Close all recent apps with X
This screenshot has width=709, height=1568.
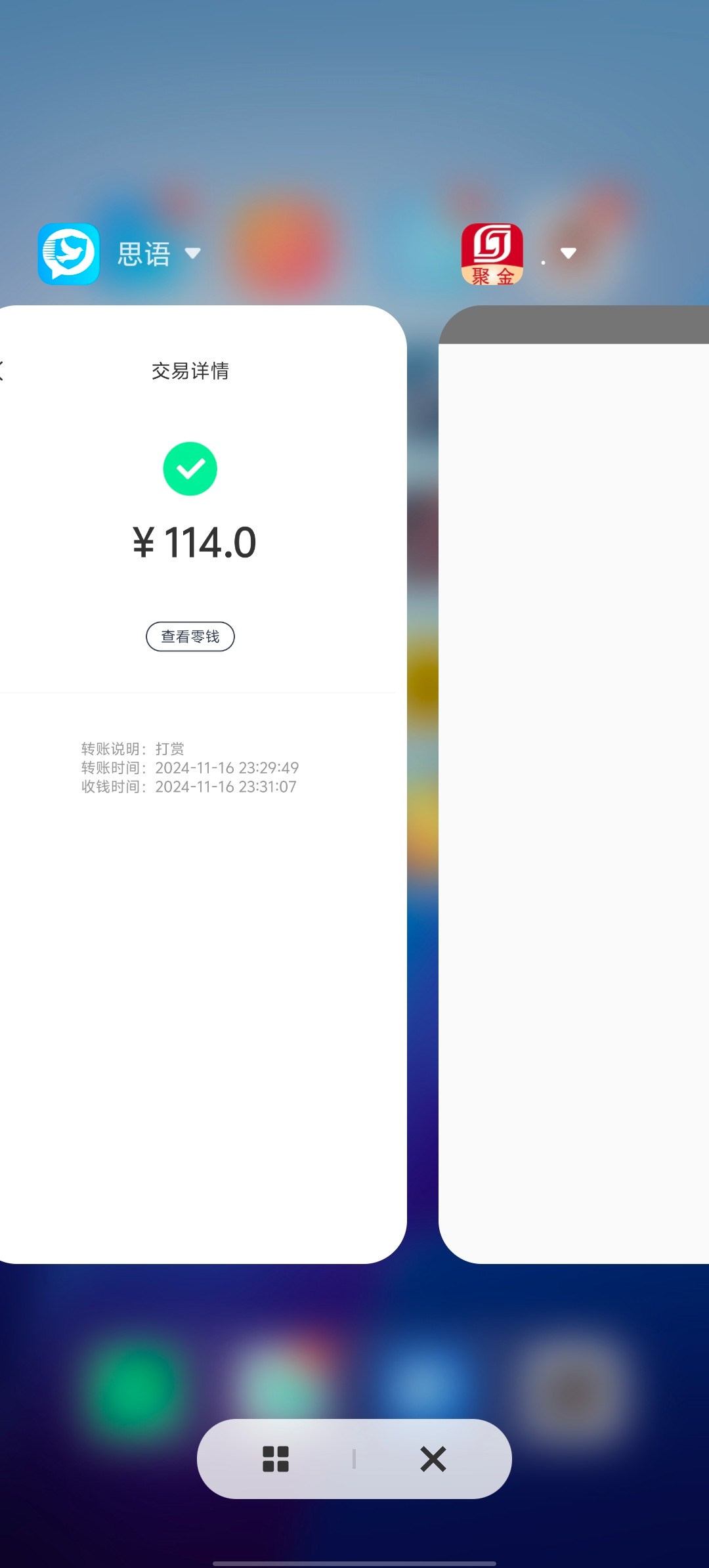[x=433, y=1459]
